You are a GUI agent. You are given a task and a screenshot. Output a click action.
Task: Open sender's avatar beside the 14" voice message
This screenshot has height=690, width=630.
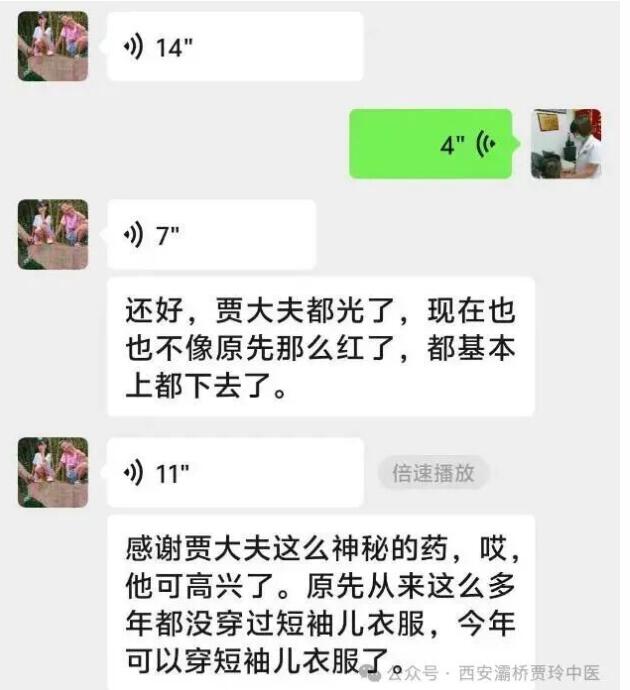click(x=53, y=47)
